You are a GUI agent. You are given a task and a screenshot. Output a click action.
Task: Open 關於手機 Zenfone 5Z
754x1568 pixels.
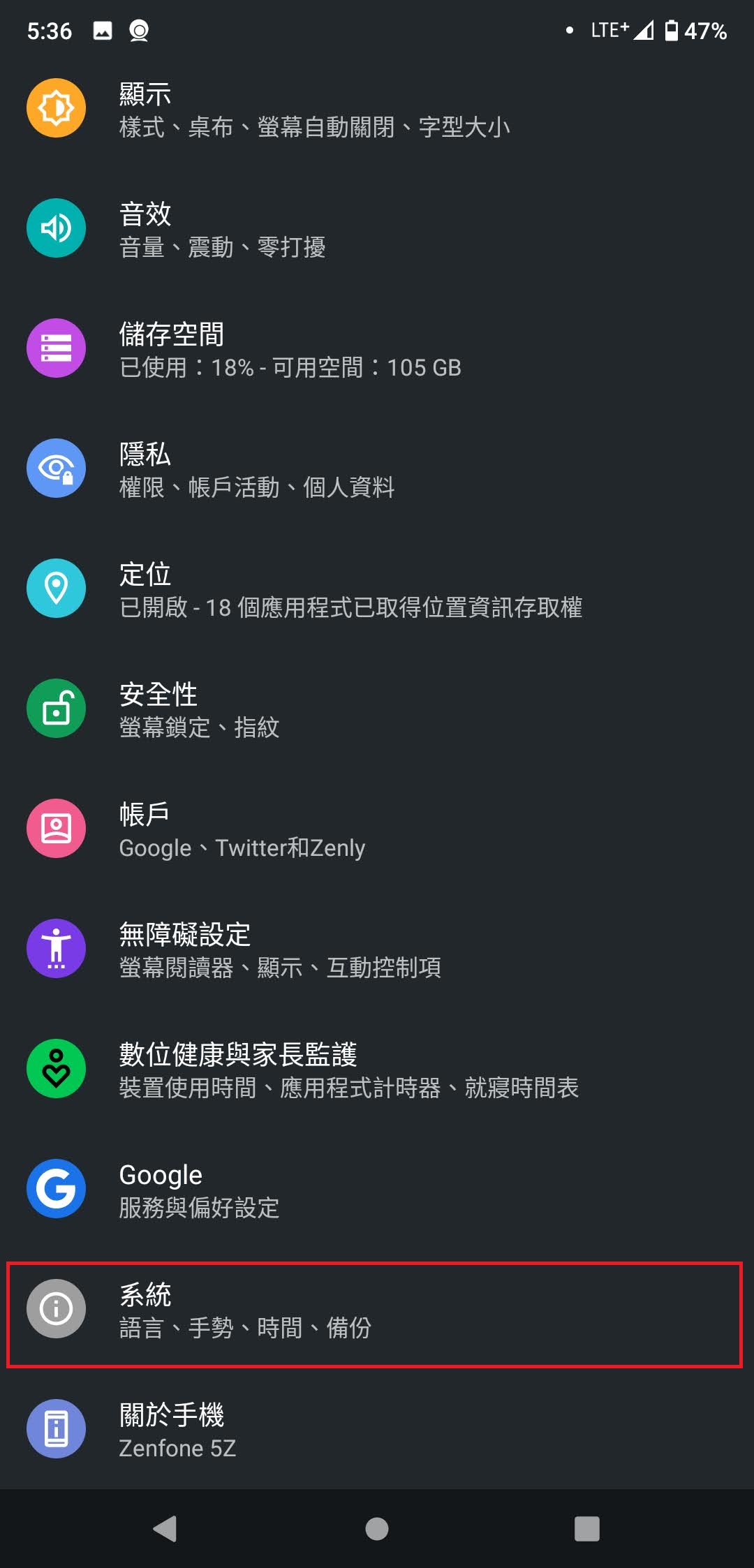pyautogui.click(x=377, y=1429)
